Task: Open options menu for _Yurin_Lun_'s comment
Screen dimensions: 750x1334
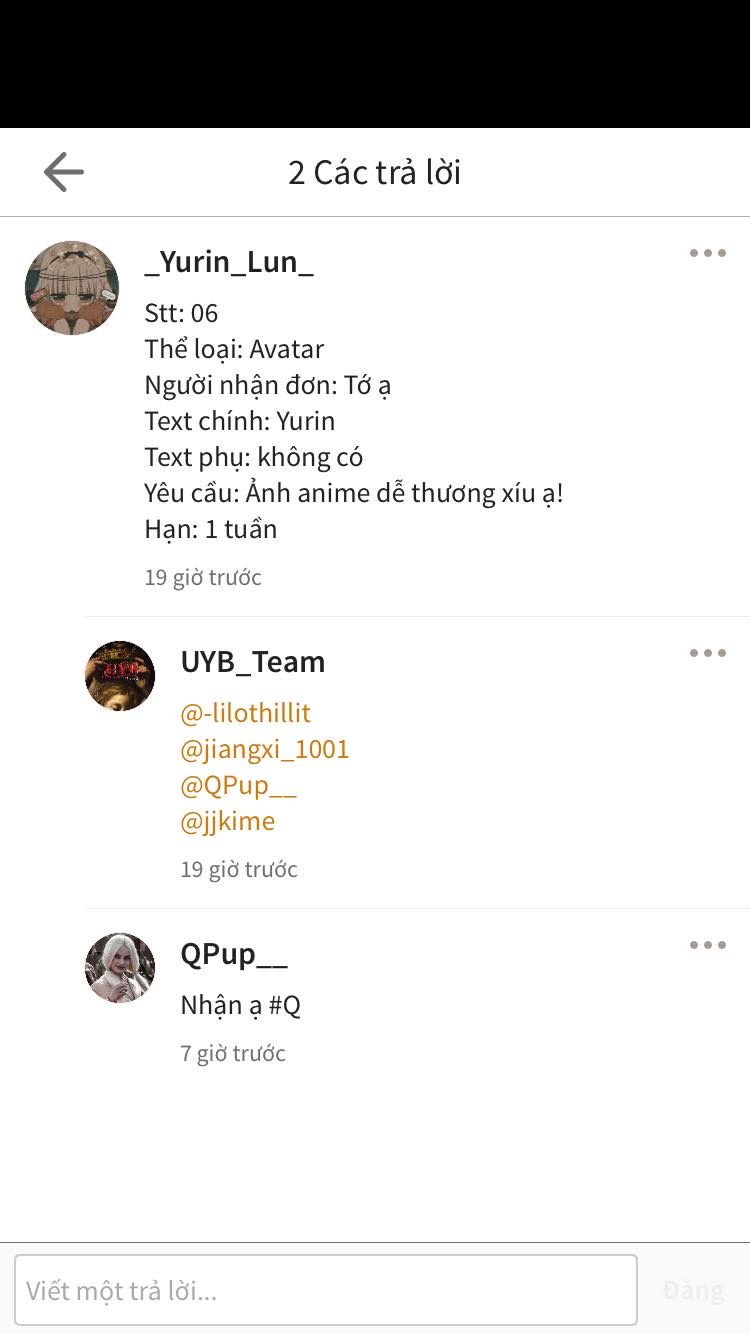Action: pos(707,253)
